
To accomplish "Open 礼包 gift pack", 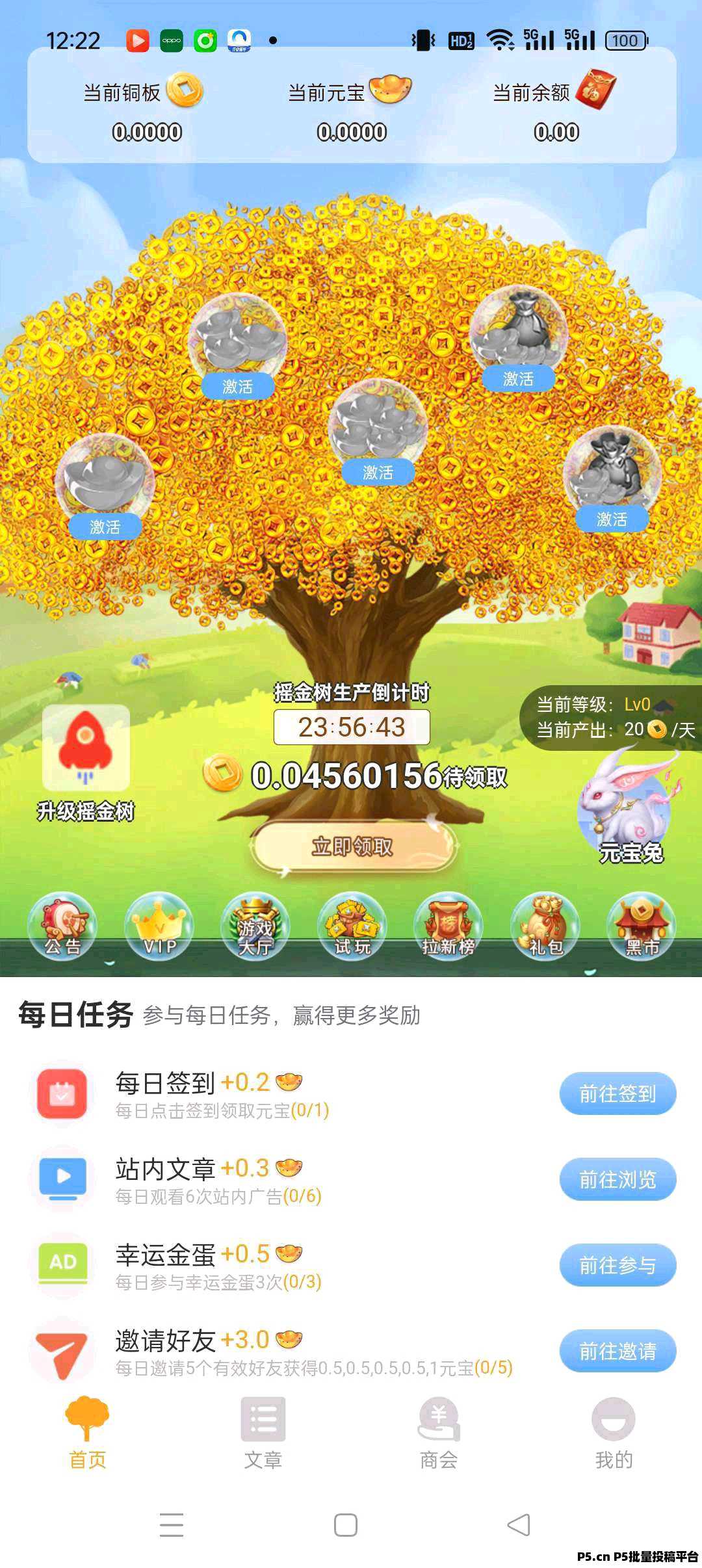I will click(545, 926).
